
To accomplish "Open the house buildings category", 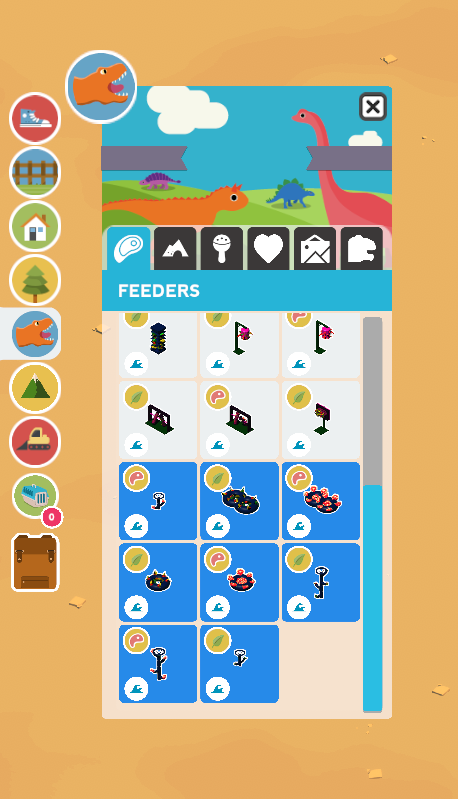I will [35, 226].
